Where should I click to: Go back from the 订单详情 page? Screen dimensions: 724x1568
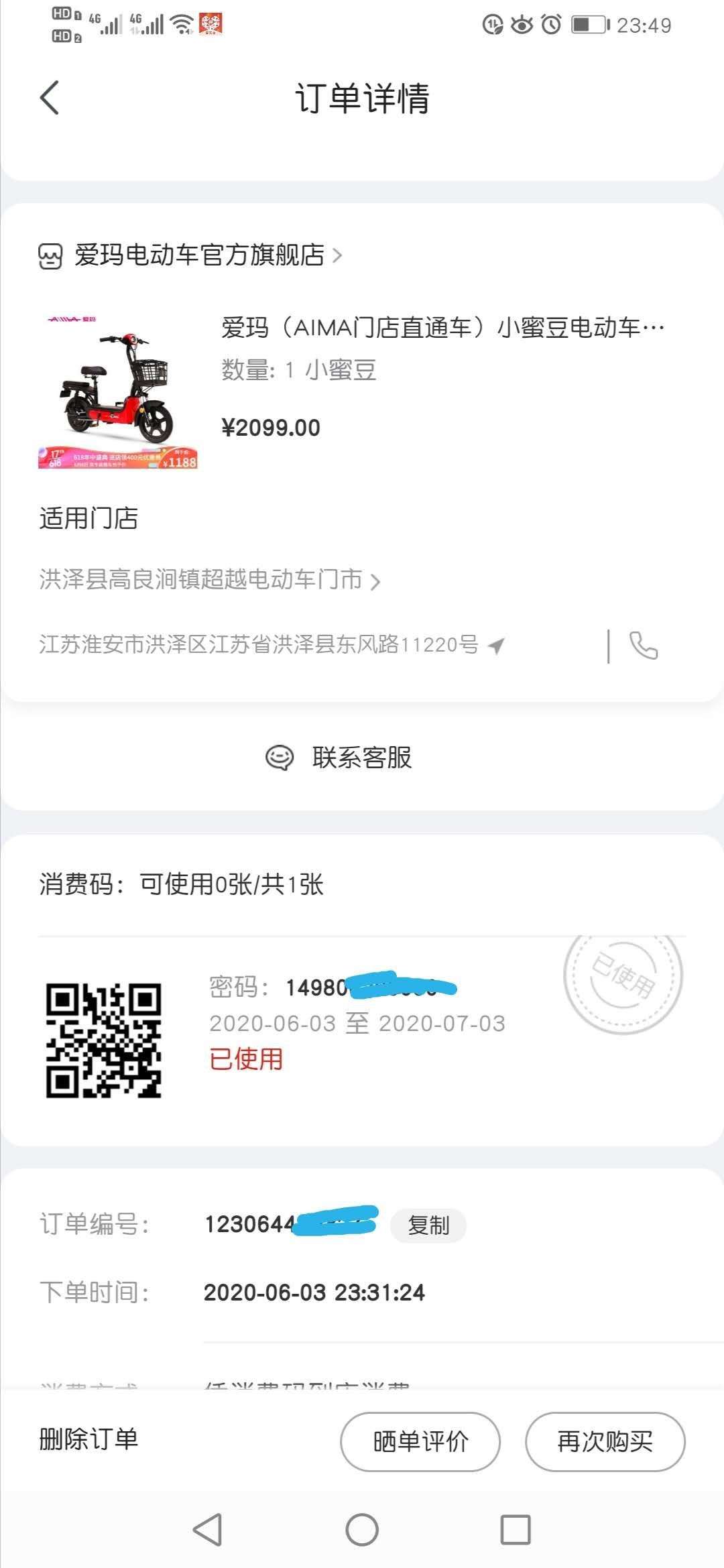50,98
